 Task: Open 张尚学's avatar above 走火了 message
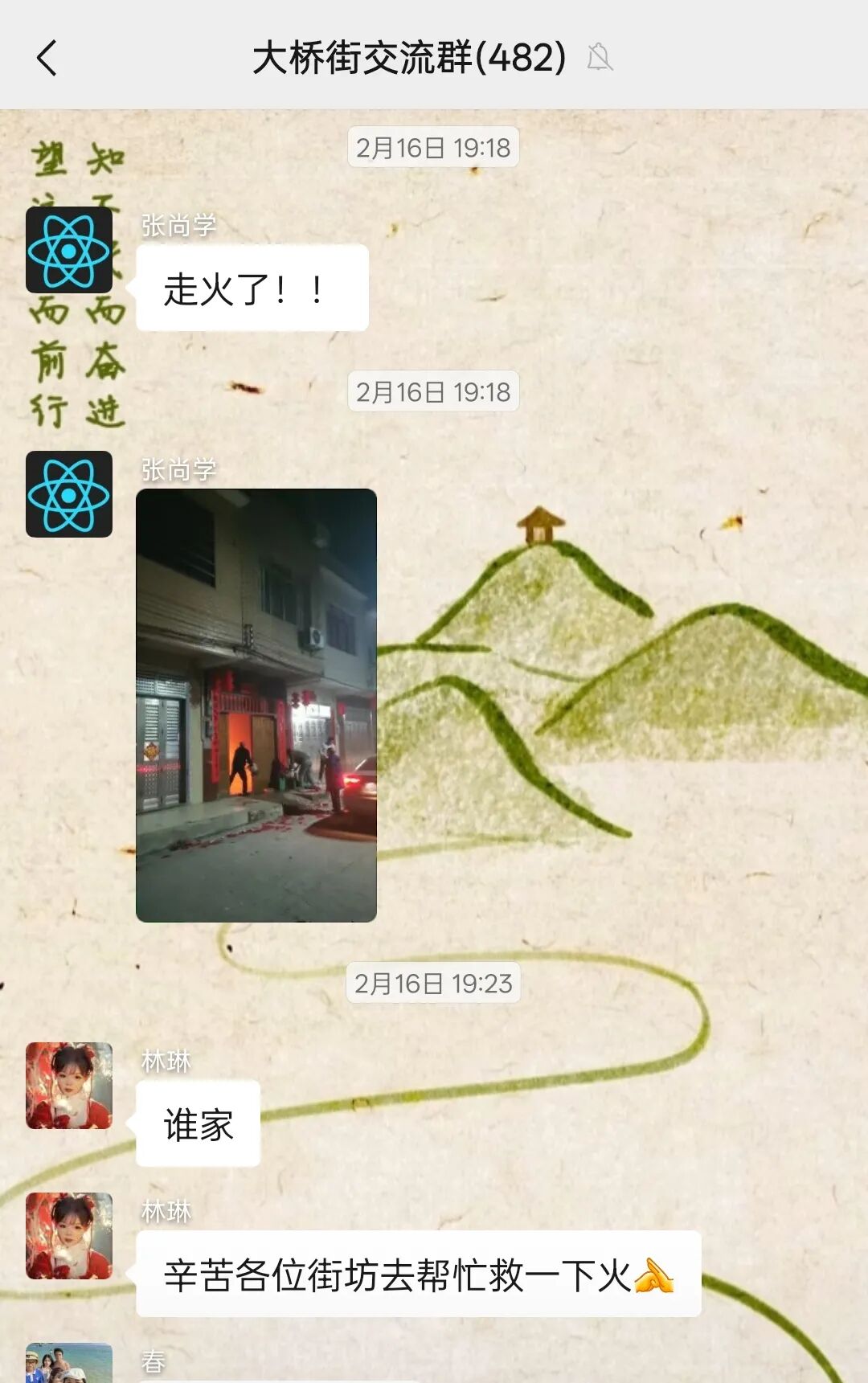pos(69,250)
